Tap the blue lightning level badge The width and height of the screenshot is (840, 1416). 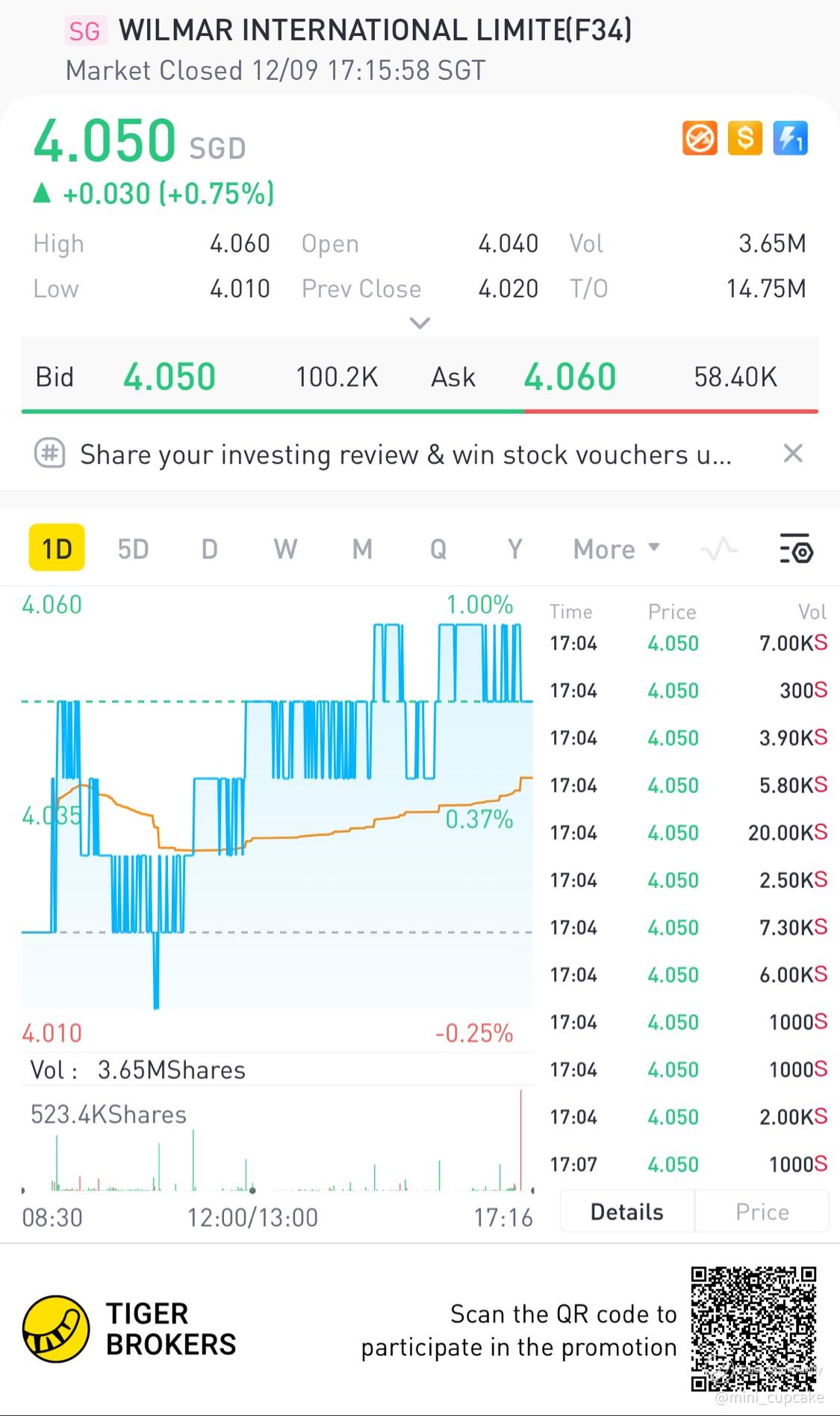click(790, 138)
